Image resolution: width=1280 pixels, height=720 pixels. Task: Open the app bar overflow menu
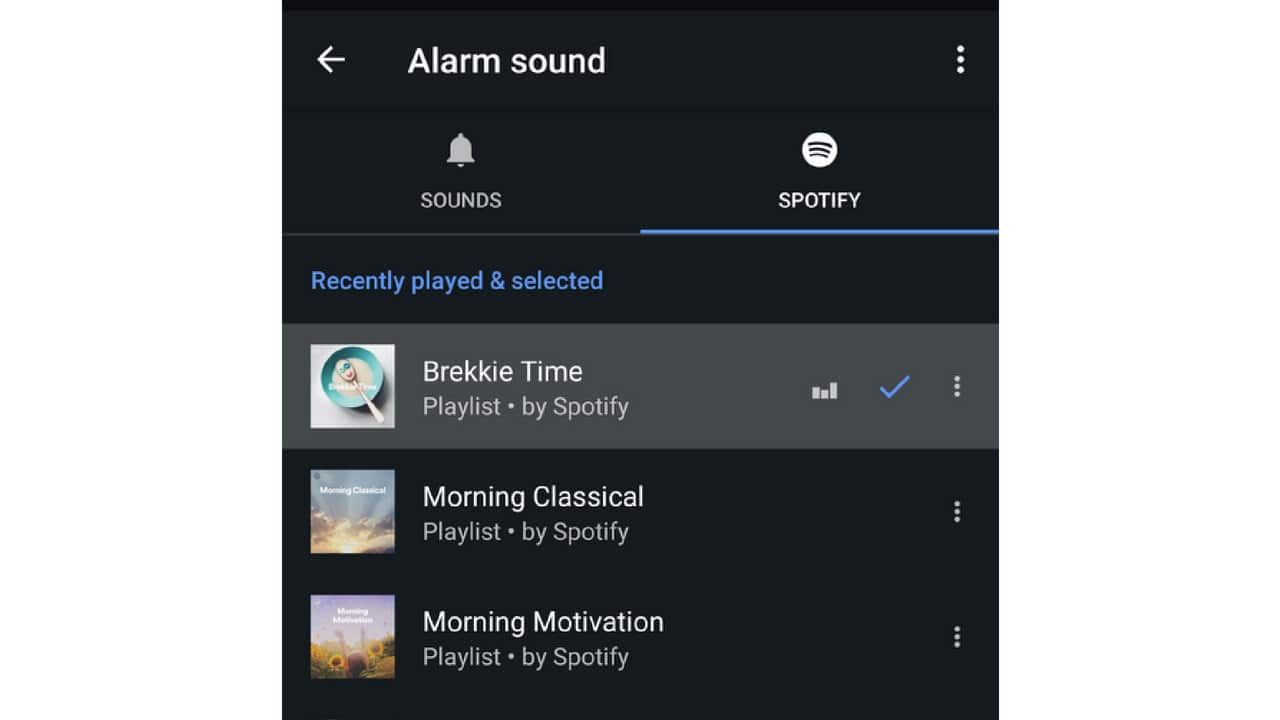pyautogui.click(x=960, y=60)
